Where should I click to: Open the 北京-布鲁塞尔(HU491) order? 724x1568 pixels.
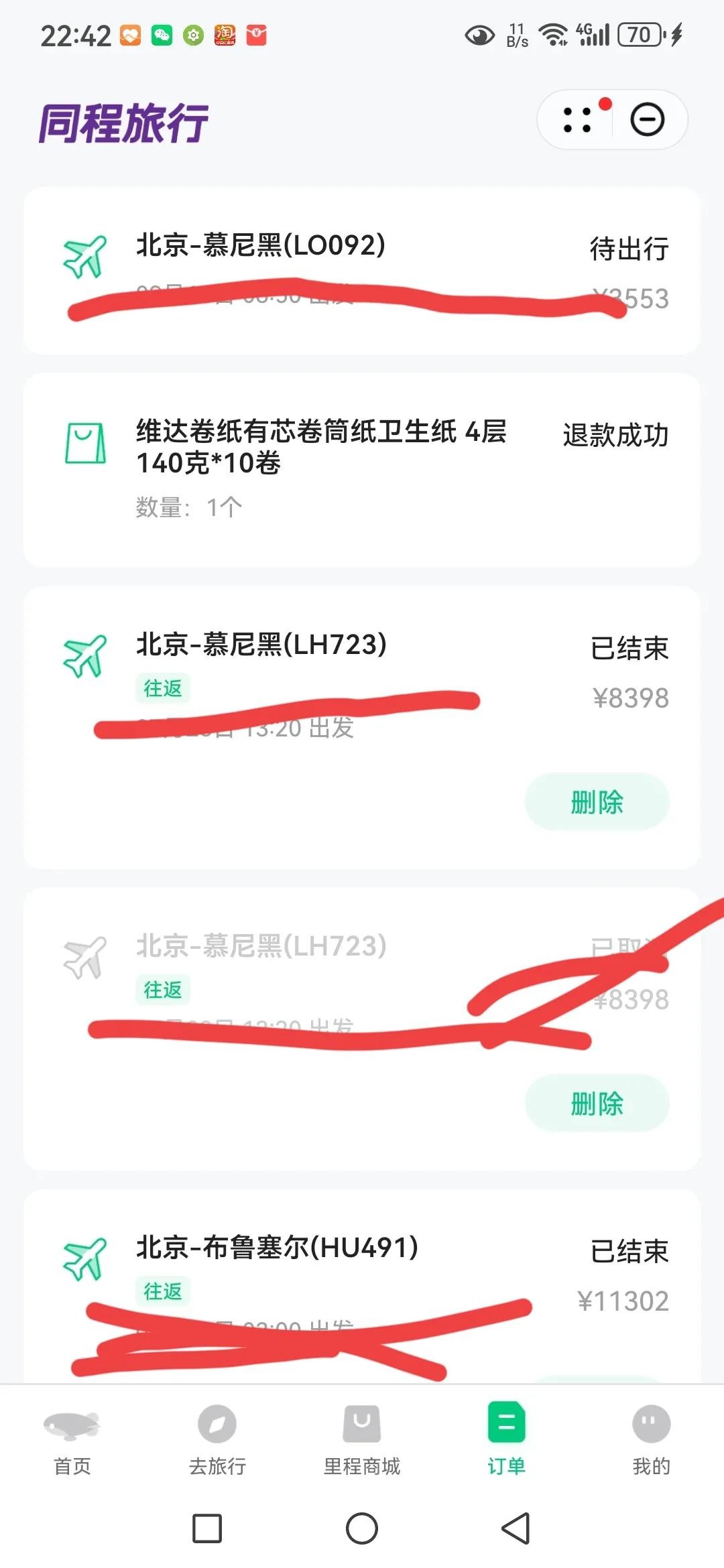click(277, 1248)
